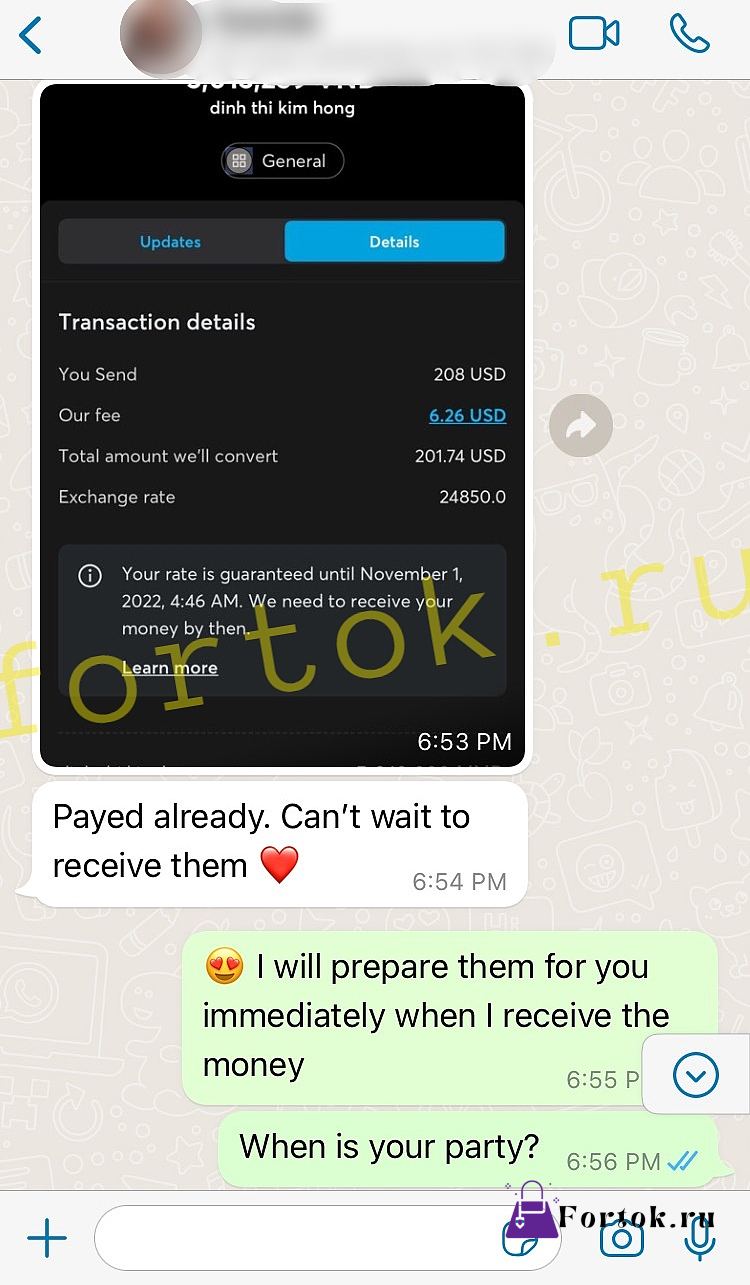Go back to the chat list

click(x=31, y=35)
